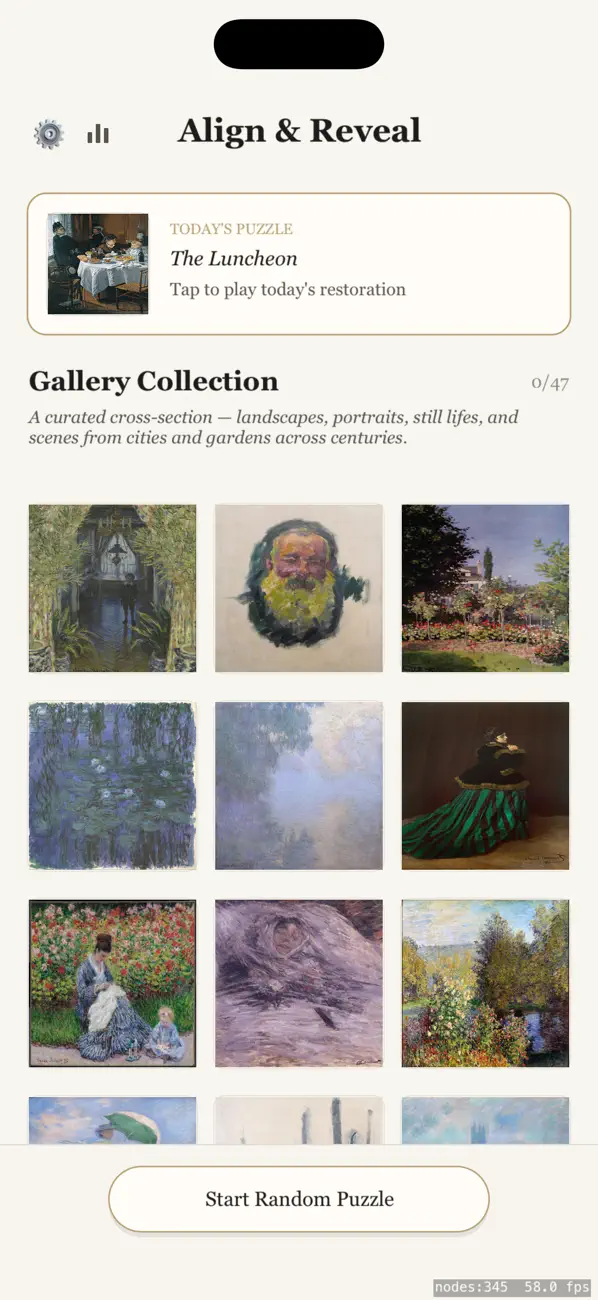Open the settings gear icon
The width and height of the screenshot is (598, 1300).
tap(48, 134)
